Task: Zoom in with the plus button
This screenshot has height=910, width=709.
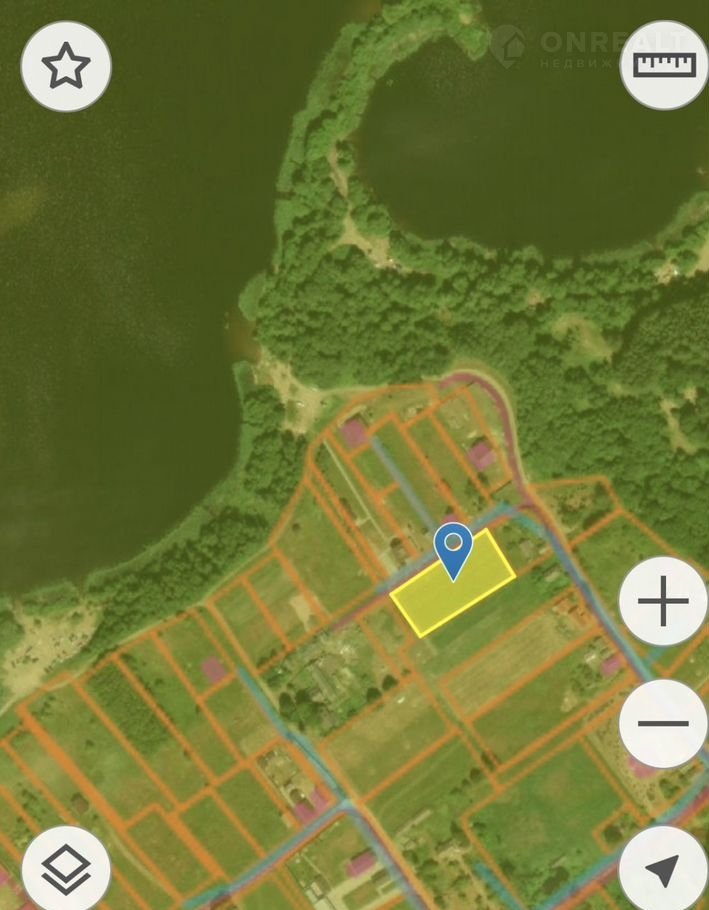Action: [x=663, y=603]
